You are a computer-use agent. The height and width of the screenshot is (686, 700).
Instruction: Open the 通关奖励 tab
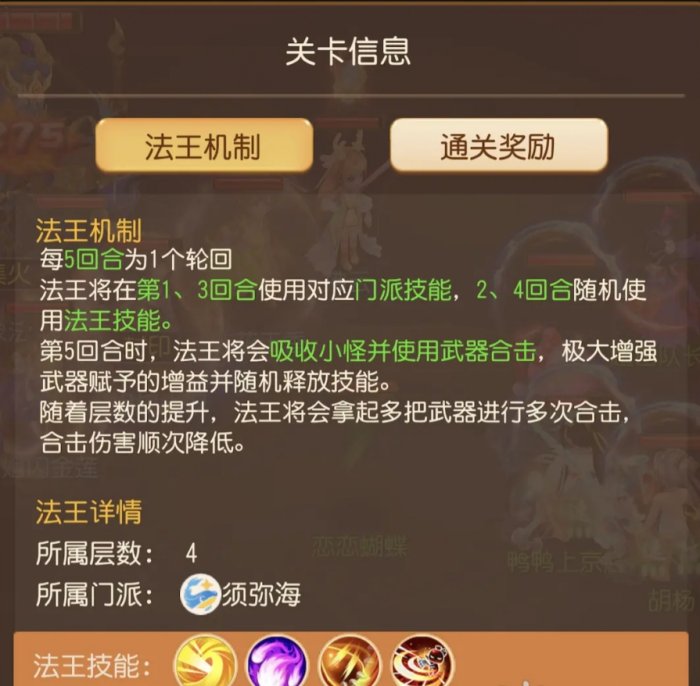pos(497,146)
